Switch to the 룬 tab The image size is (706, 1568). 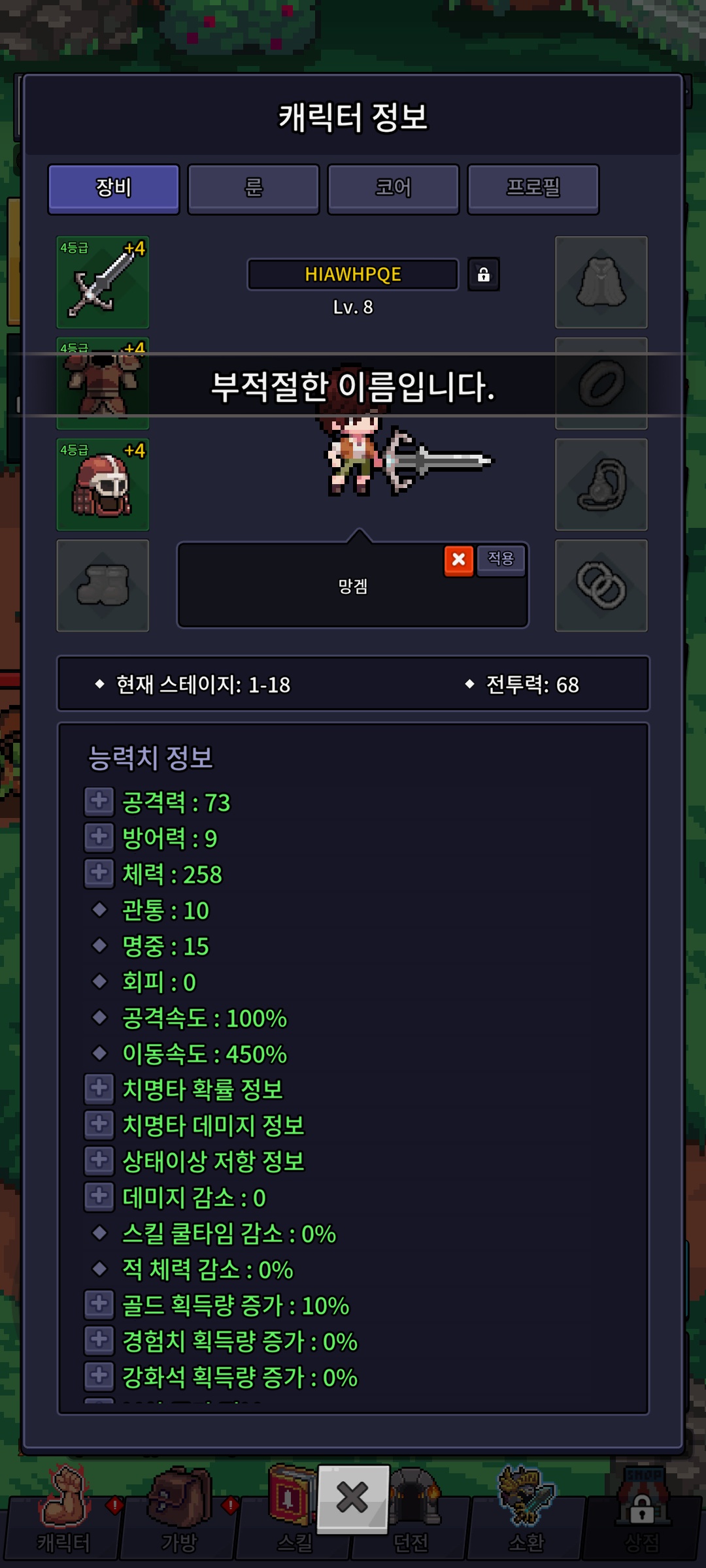pos(254,189)
